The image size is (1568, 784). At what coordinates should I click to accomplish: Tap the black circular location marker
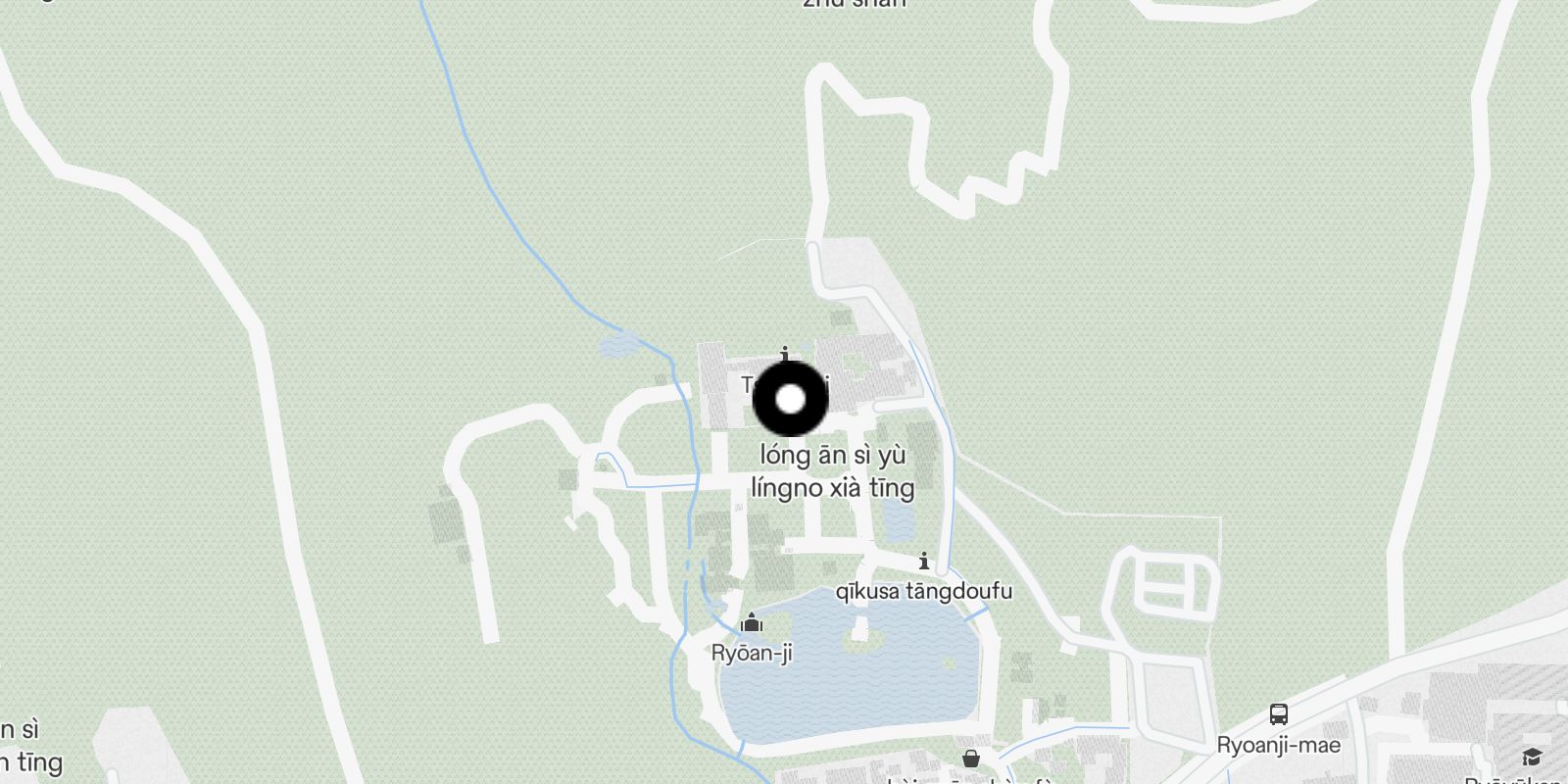click(x=790, y=399)
